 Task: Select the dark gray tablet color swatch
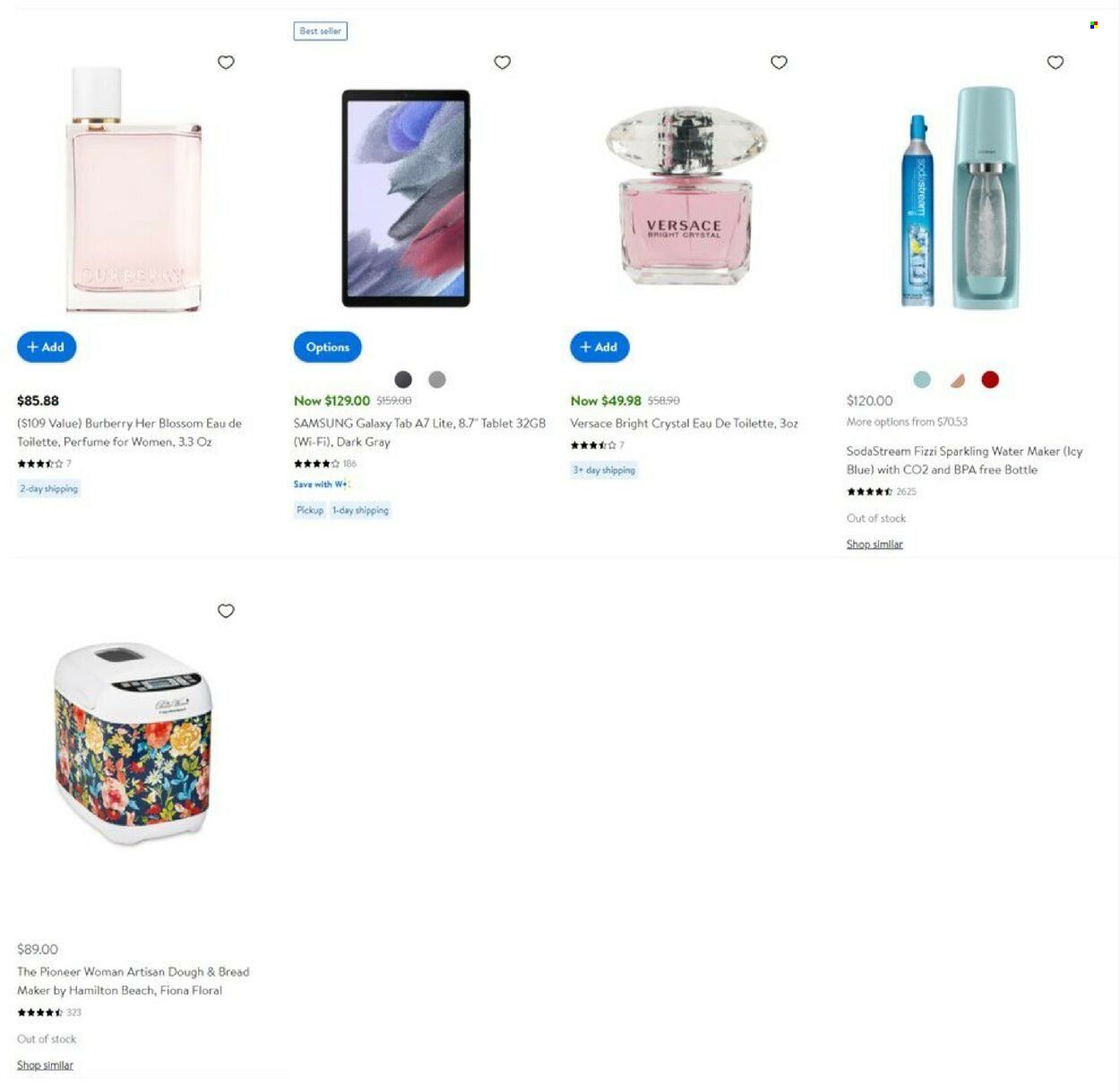pyautogui.click(x=403, y=379)
